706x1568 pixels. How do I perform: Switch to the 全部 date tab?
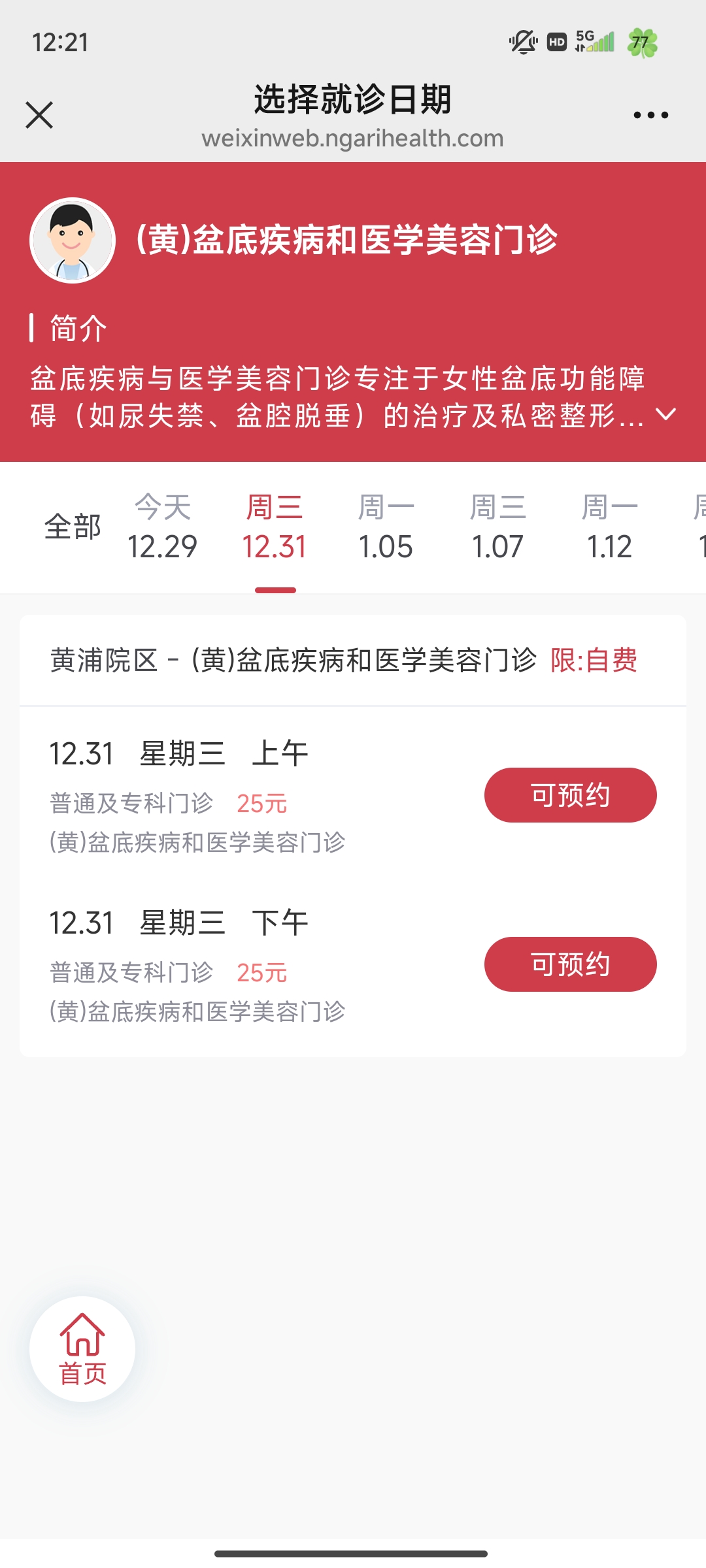pos(72,527)
